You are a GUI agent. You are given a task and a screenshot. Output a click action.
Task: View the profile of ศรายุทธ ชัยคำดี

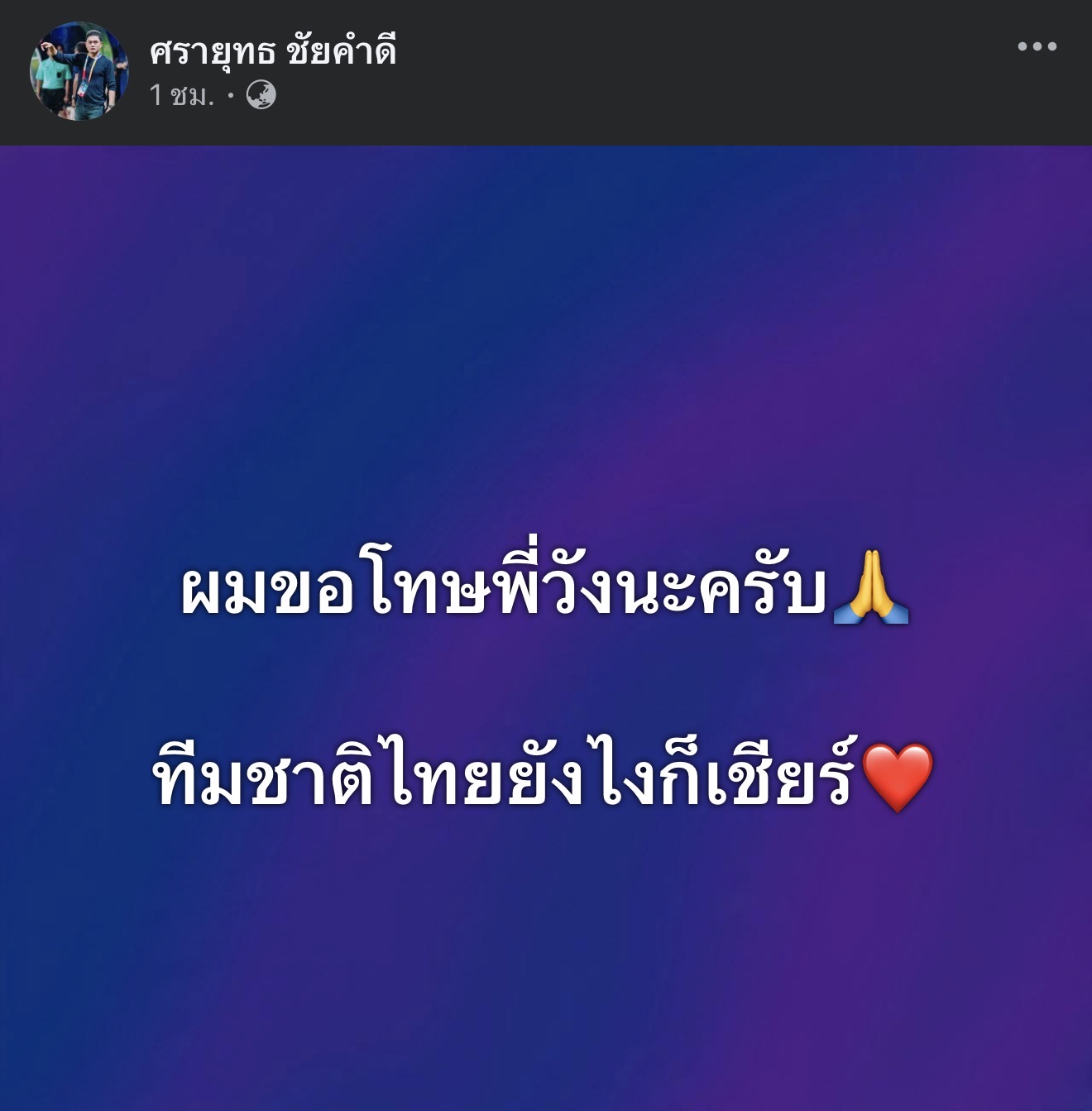273,51
